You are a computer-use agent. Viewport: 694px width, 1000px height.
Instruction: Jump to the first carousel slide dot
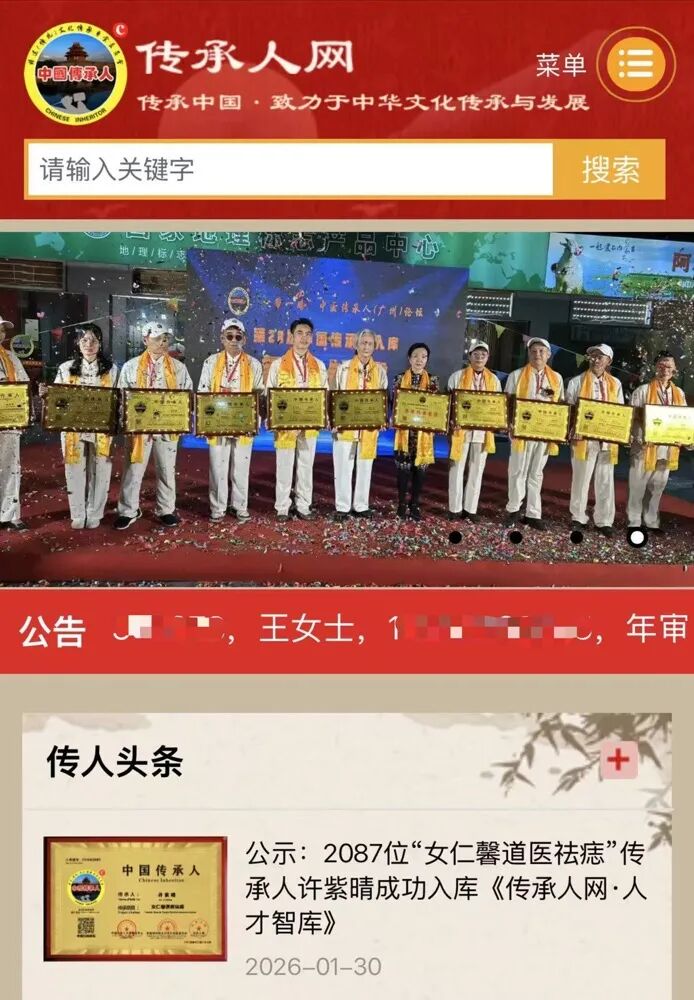tap(455, 537)
